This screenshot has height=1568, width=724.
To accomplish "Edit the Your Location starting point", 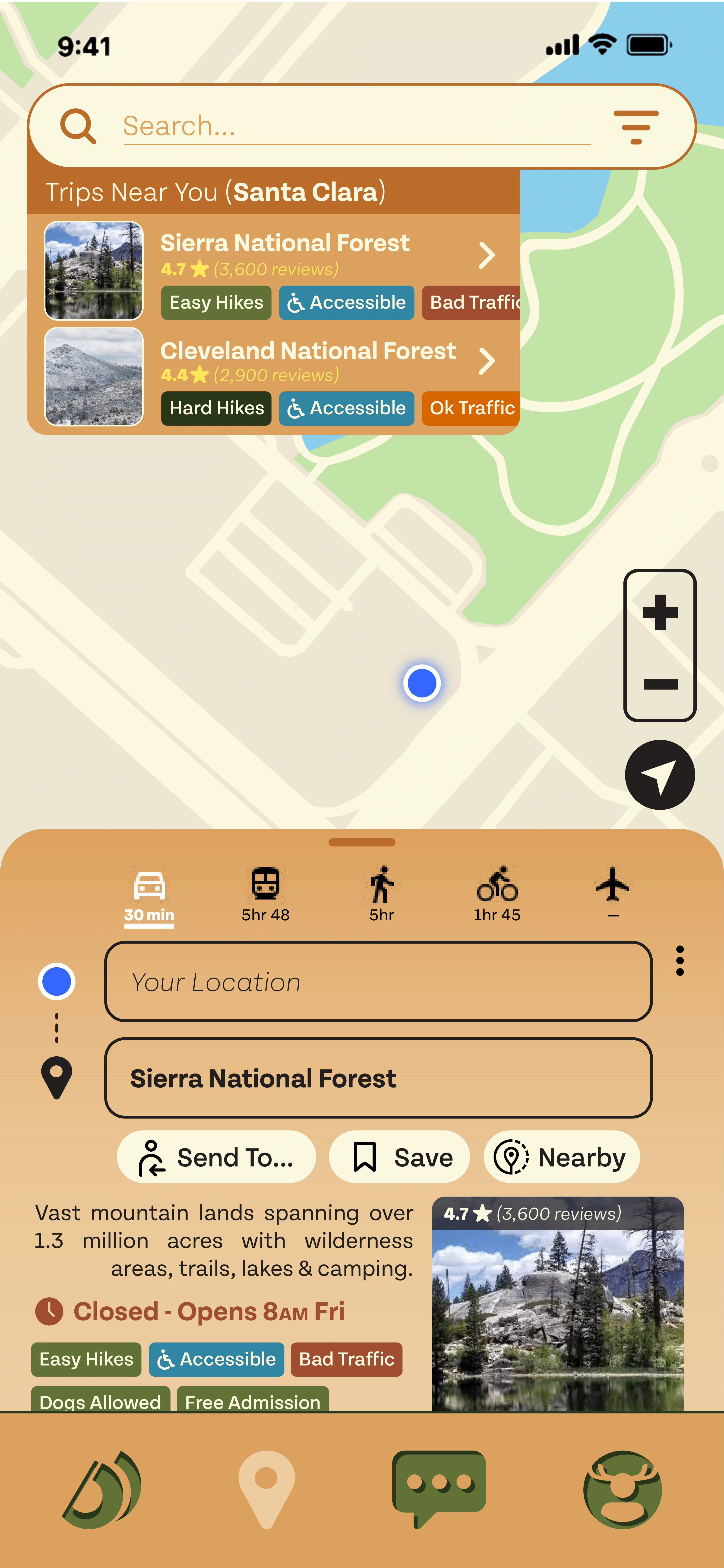I will click(x=378, y=981).
